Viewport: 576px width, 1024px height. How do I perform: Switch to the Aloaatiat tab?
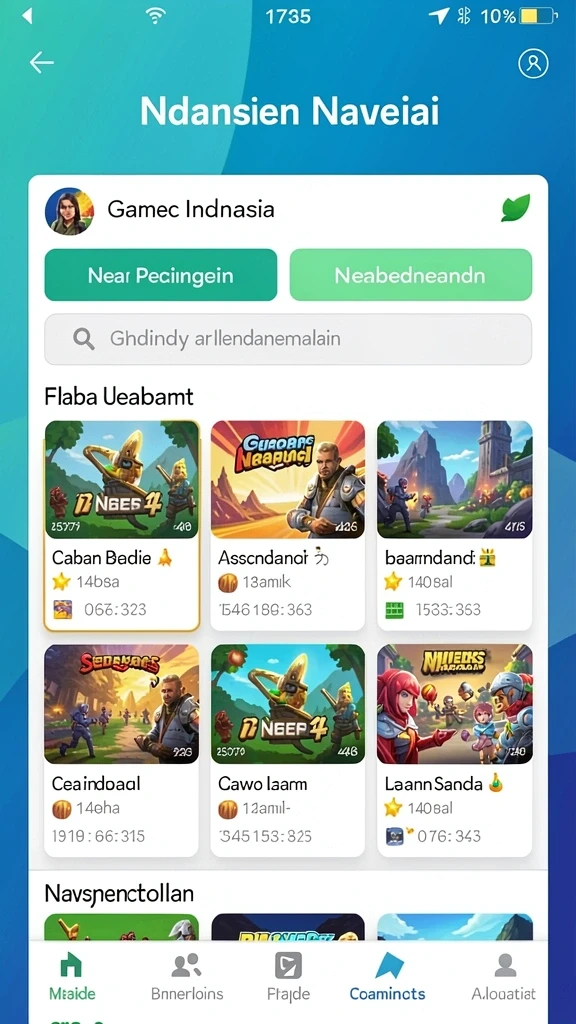click(x=504, y=977)
